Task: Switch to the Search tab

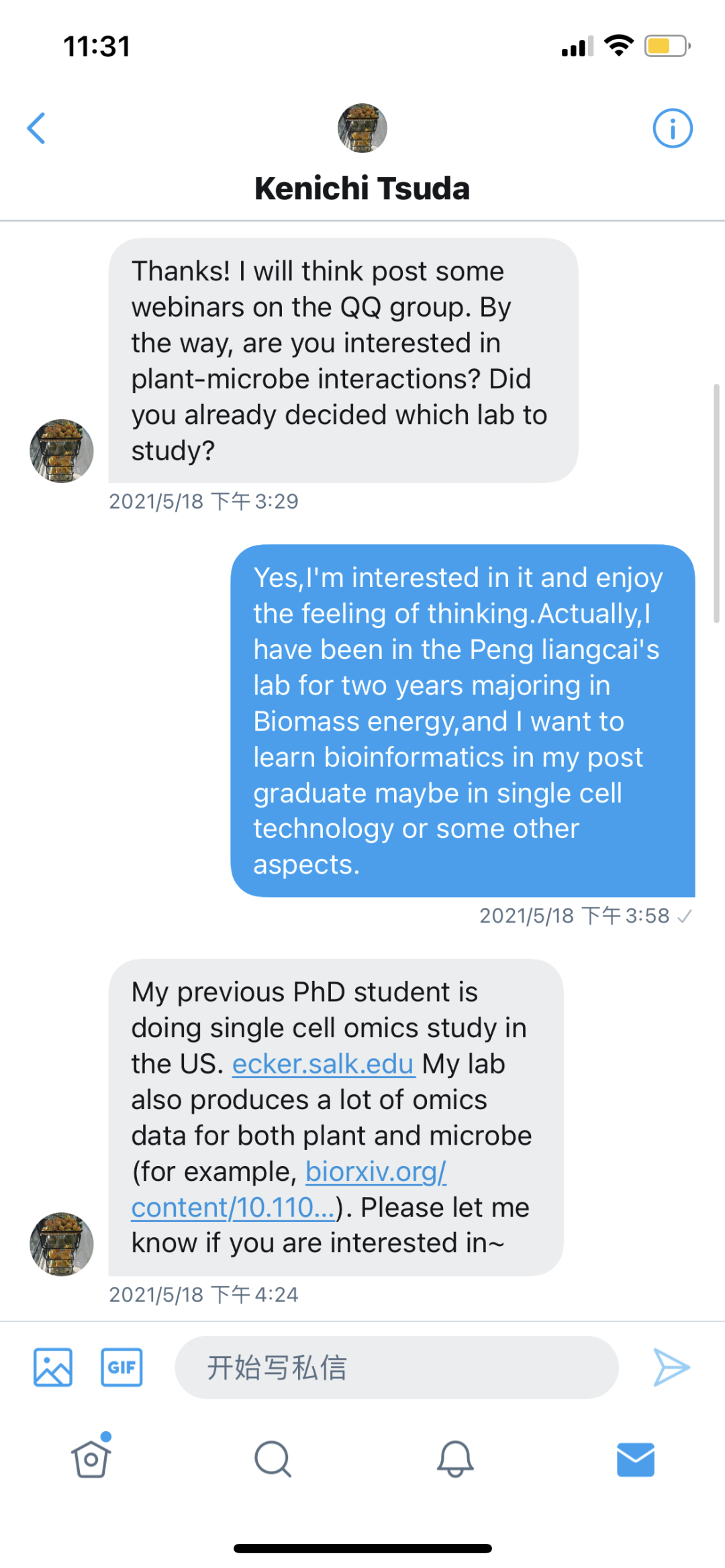Action: pos(273,1459)
